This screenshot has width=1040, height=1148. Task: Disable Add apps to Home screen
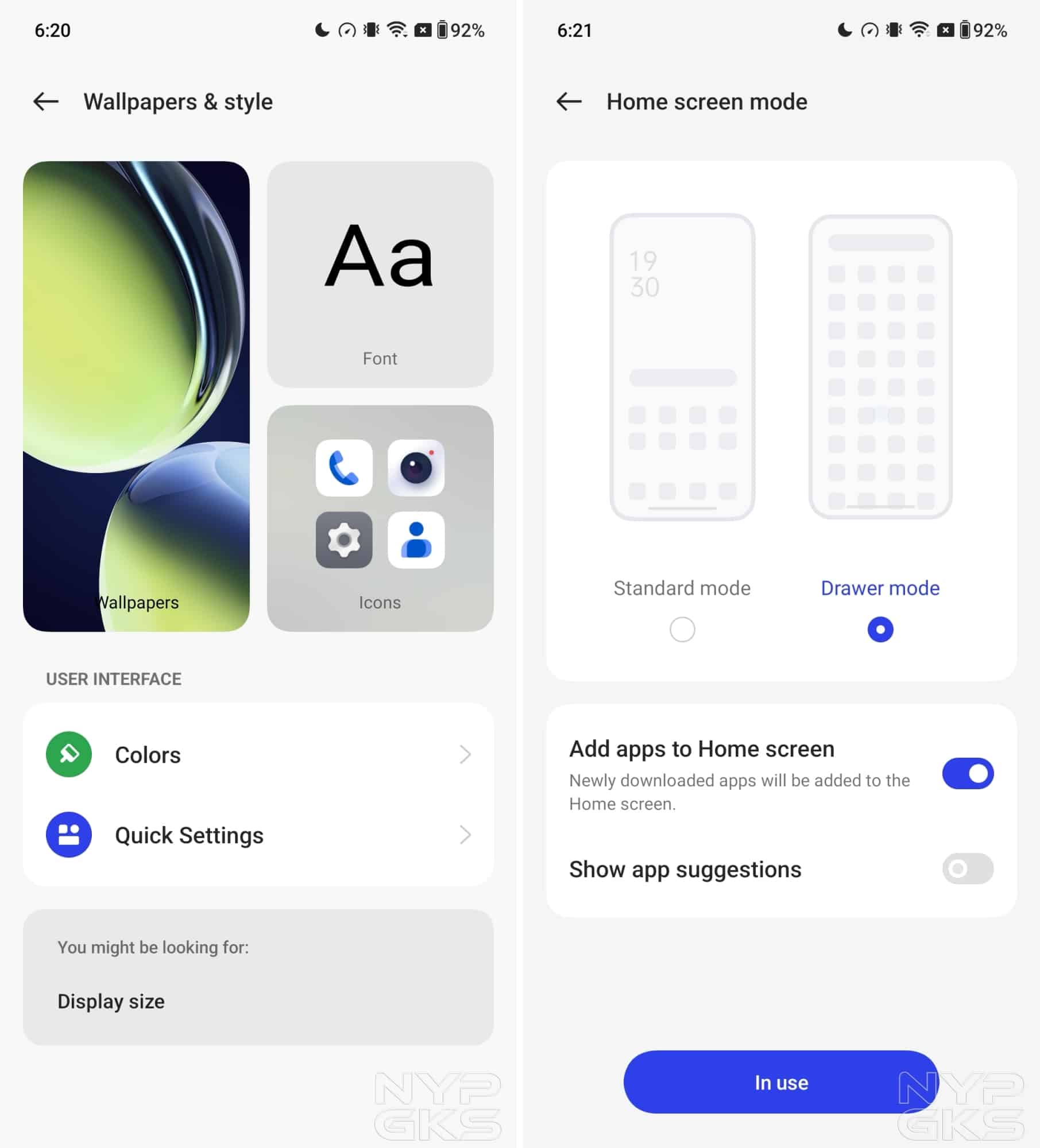coord(968,773)
